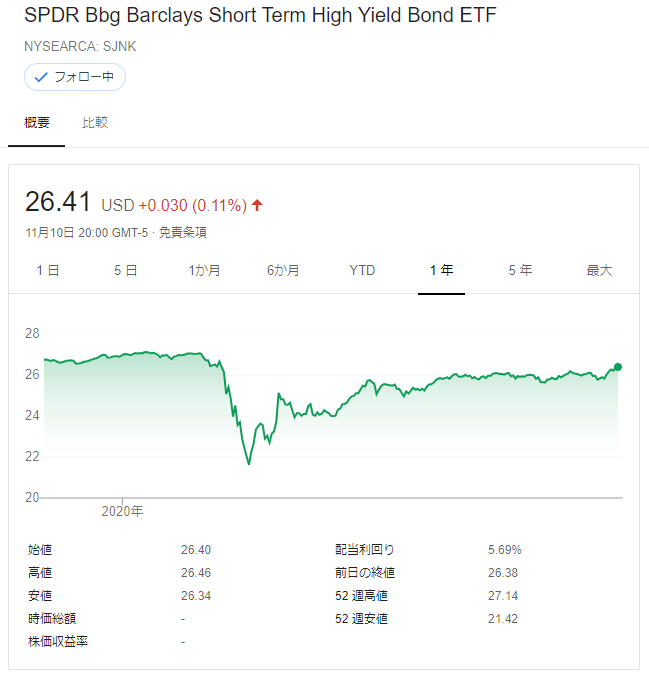Select the 5日 chart range
Image resolution: width=649 pixels, height=679 pixels.
tap(125, 270)
